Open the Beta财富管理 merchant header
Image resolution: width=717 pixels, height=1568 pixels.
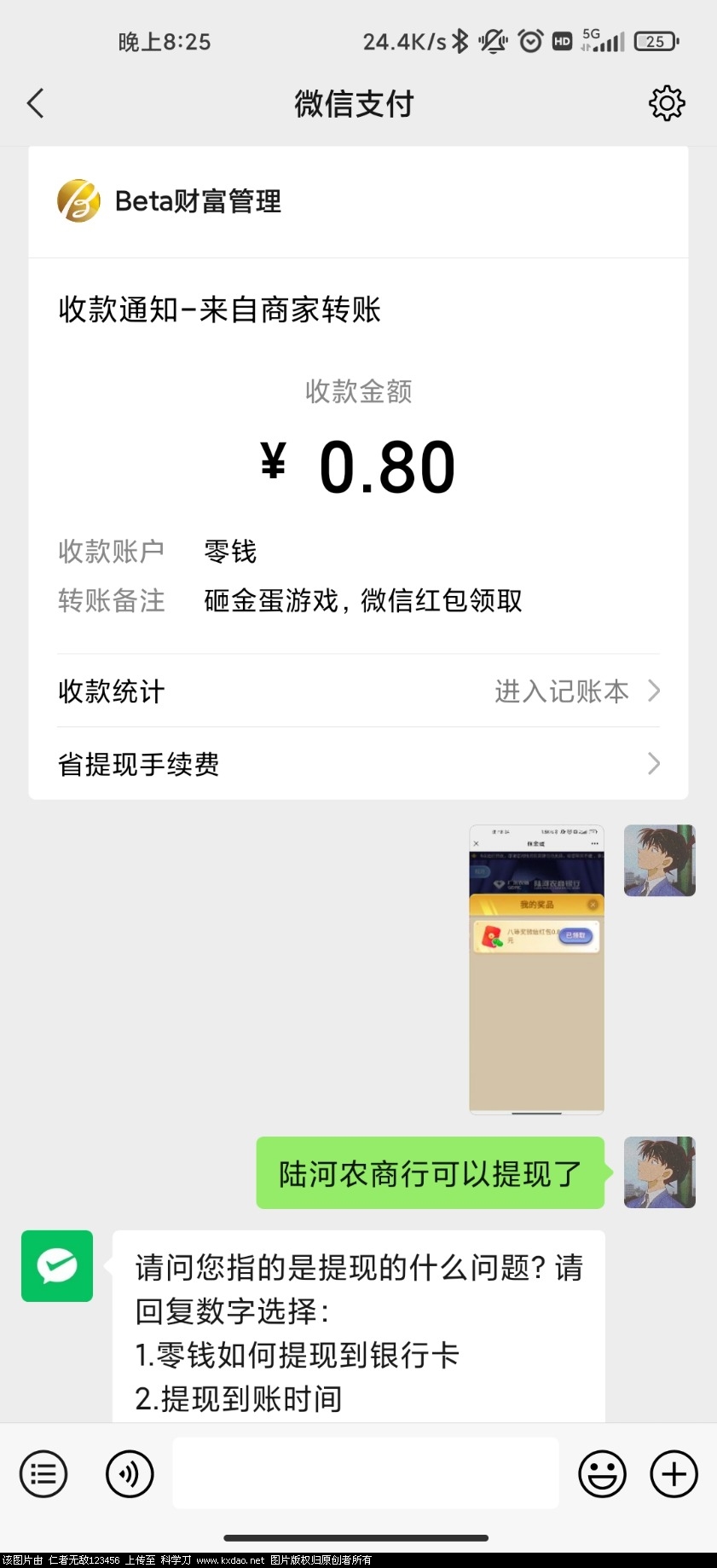point(196,202)
